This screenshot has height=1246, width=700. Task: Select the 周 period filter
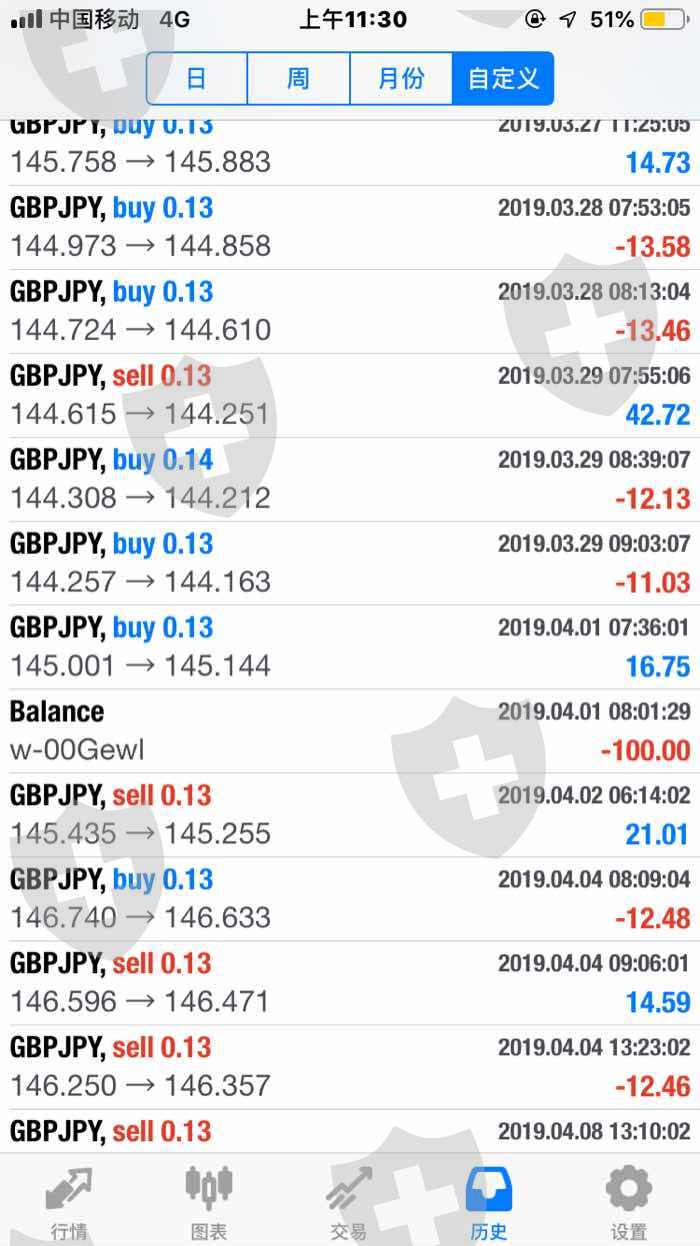(x=299, y=78)
